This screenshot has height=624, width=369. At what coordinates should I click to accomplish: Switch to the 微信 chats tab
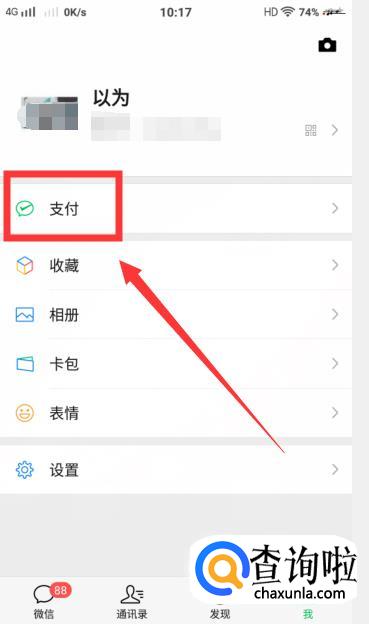[44, 601]
